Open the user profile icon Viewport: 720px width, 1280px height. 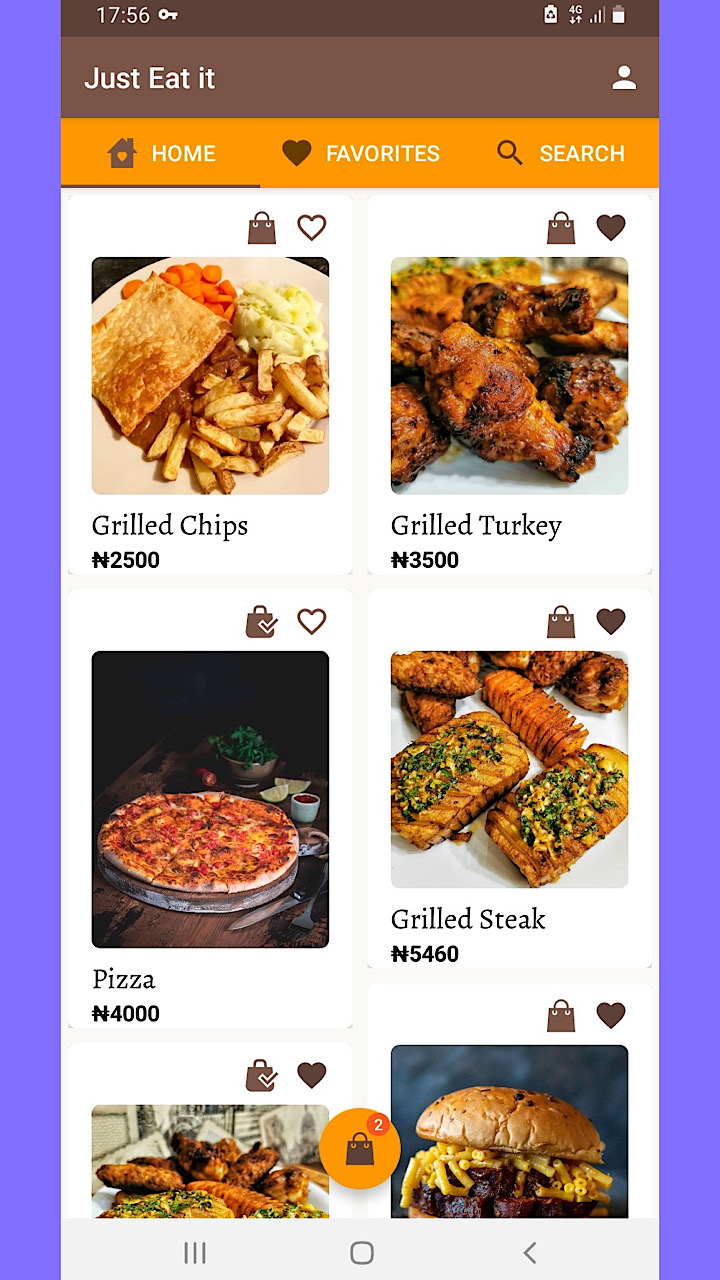(x=624, y=78)
